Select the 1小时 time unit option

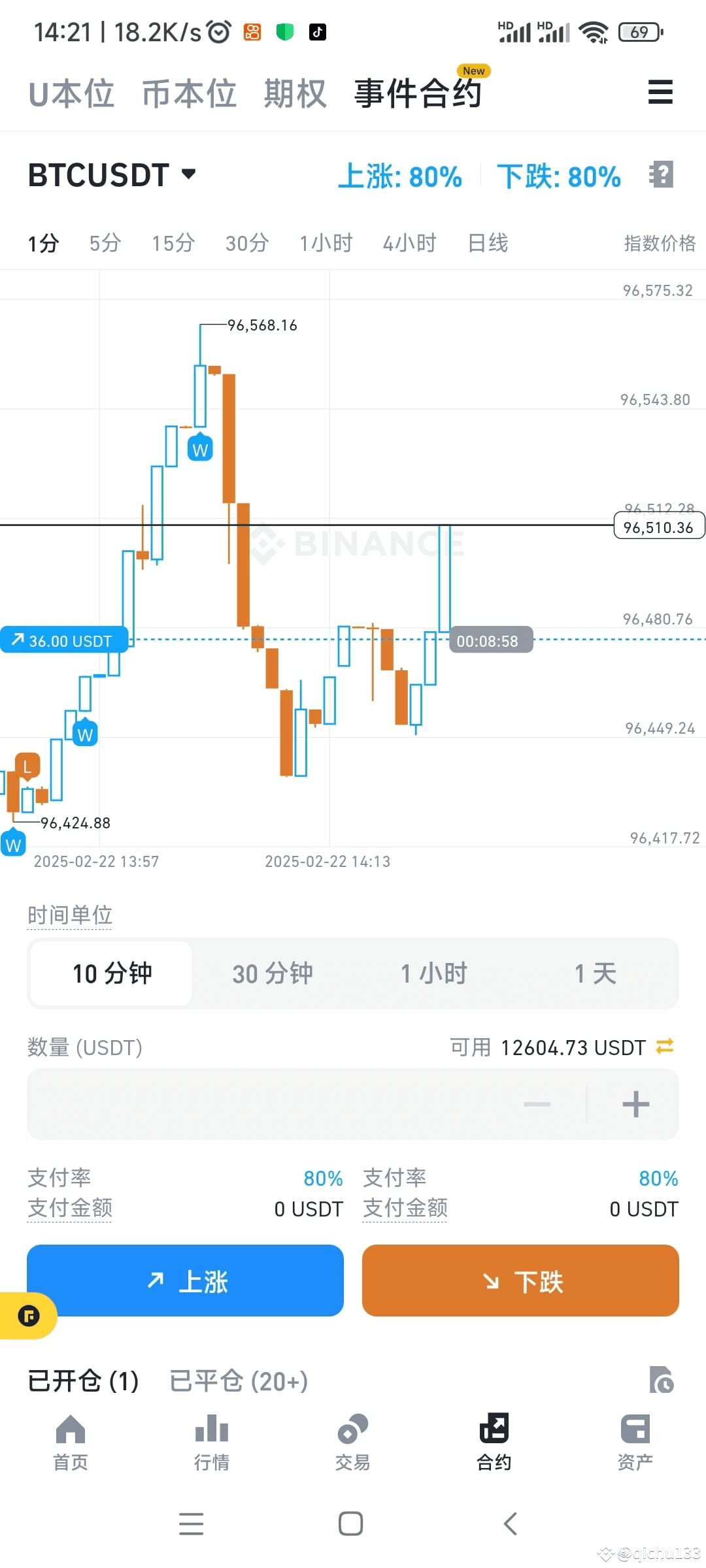(x=433, y=973)
